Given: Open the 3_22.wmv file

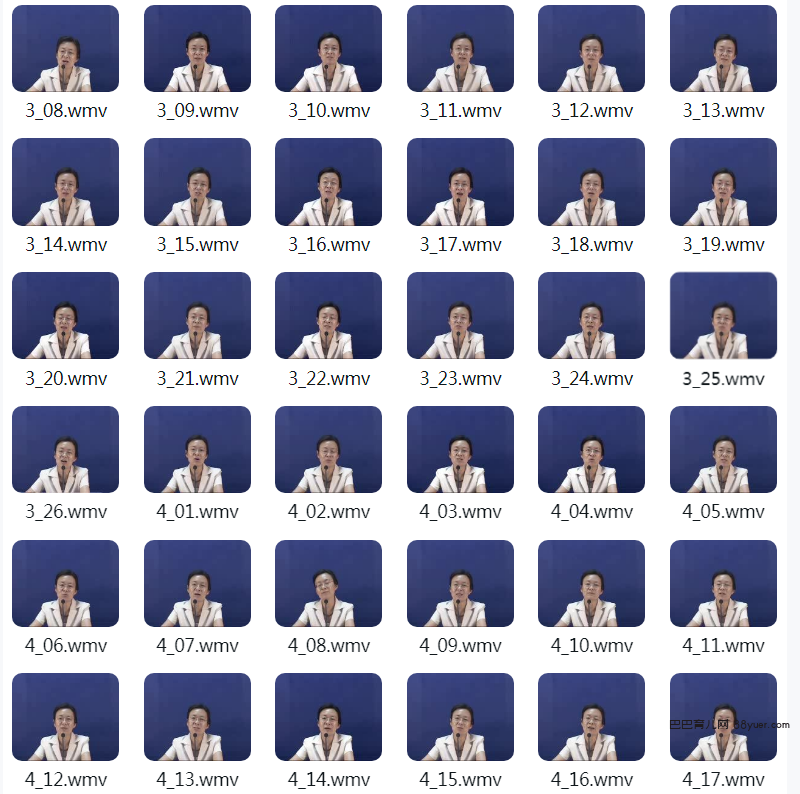Looking at the screenshot, I should (x=328, y=316).
